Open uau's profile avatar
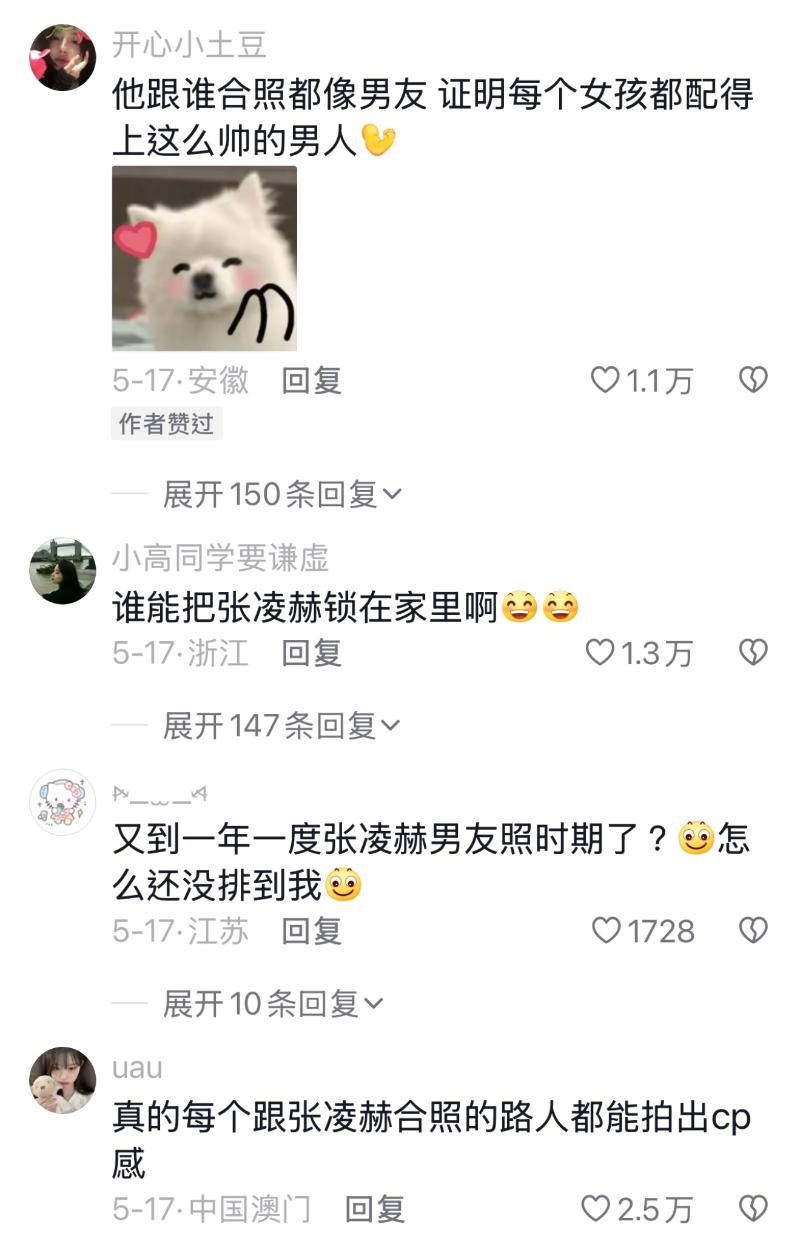 pyautogui.click(x=62, y=1081)
